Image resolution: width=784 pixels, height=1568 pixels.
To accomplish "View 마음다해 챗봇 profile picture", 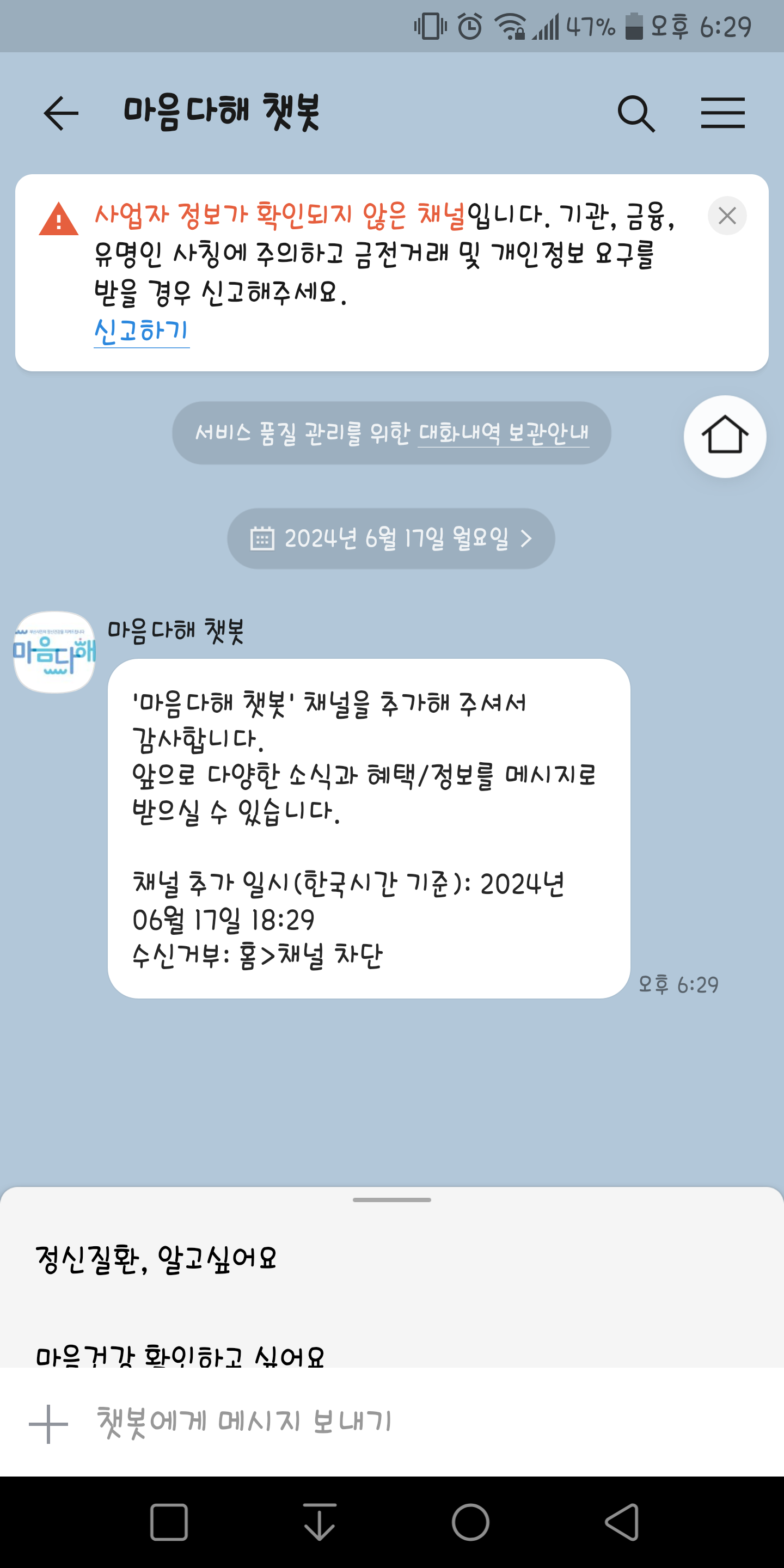I will pyautogui.click(x=55, y=652).
